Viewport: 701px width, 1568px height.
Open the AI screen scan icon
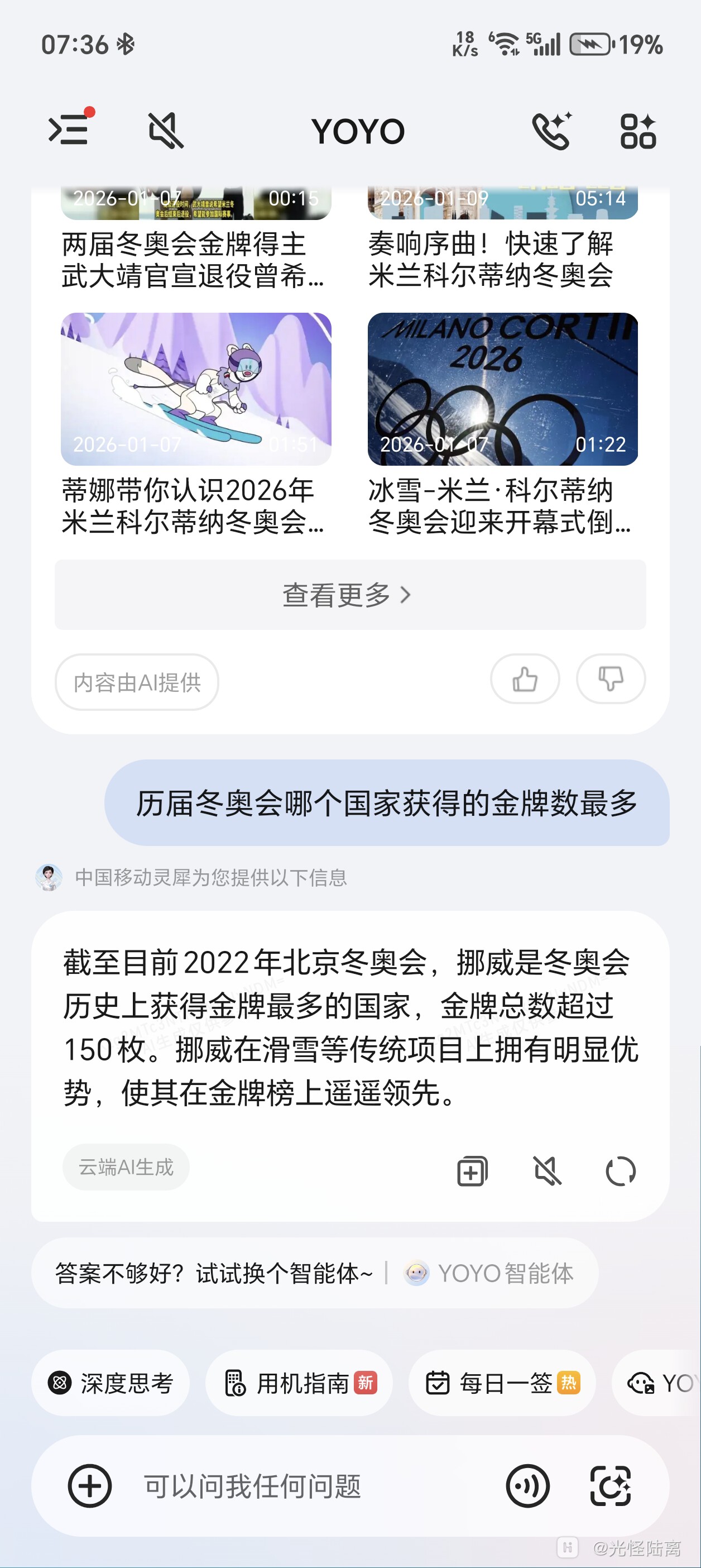[x=611, y=1486]
